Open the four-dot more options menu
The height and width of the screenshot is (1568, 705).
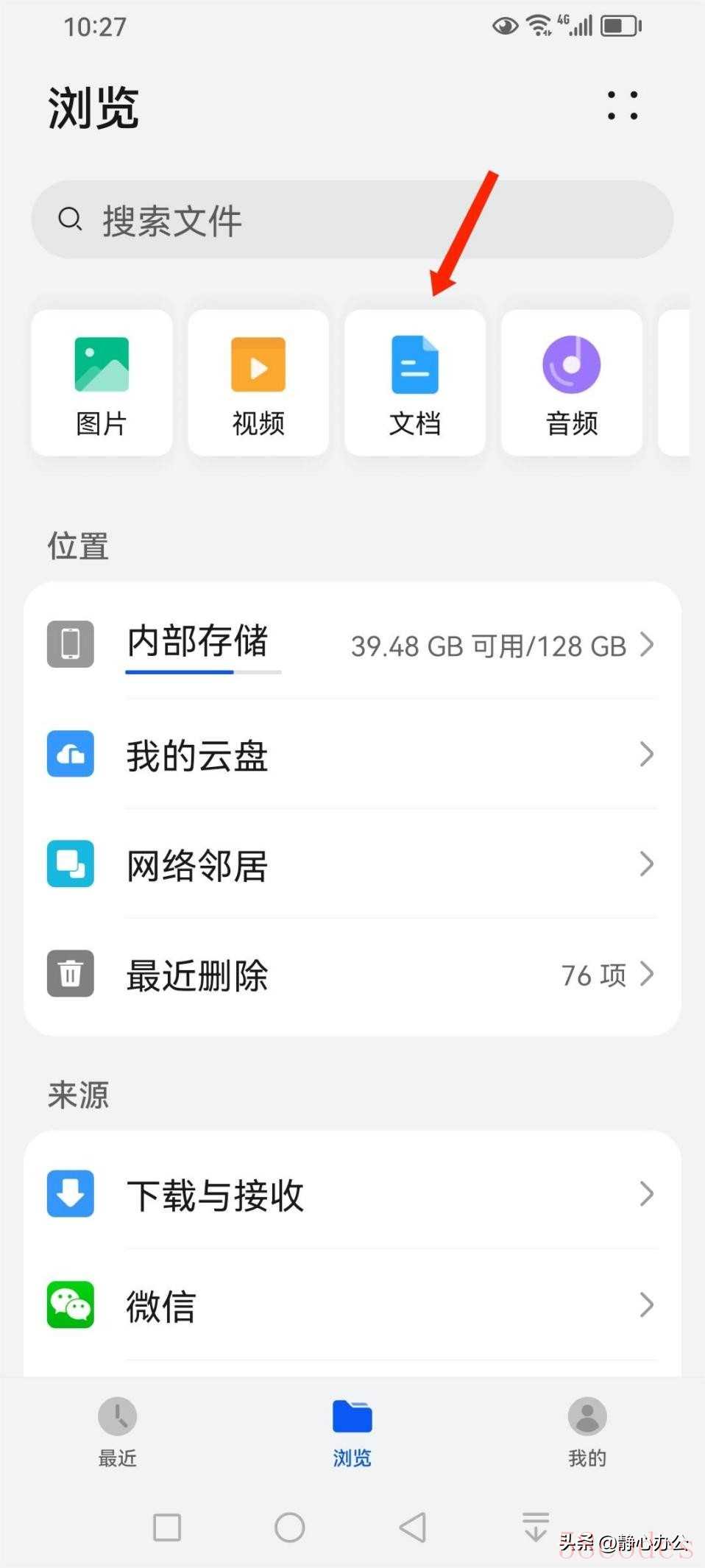pyautogui.click(x=623, y=106)
